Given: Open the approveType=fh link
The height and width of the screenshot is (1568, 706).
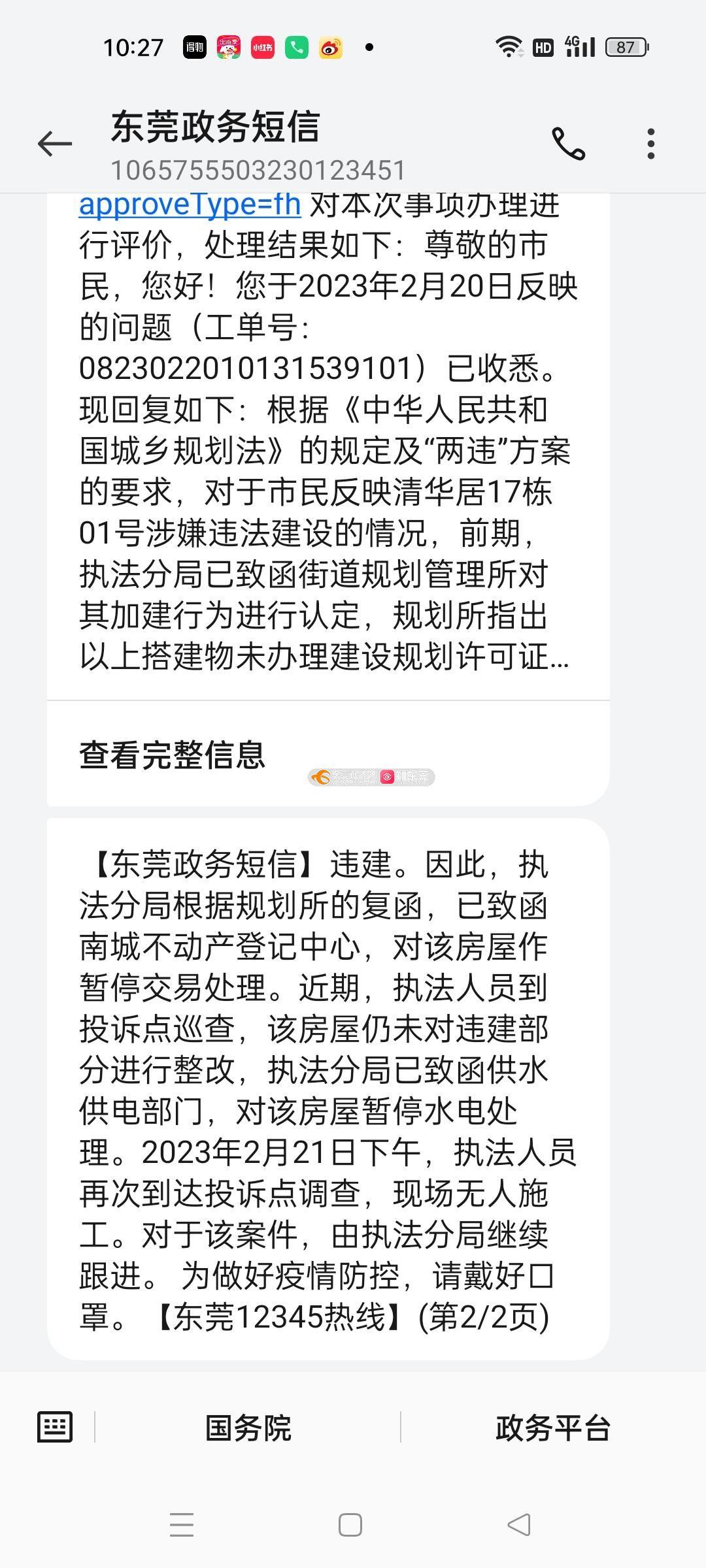Looking at the screenshot, I should point(190,204).
